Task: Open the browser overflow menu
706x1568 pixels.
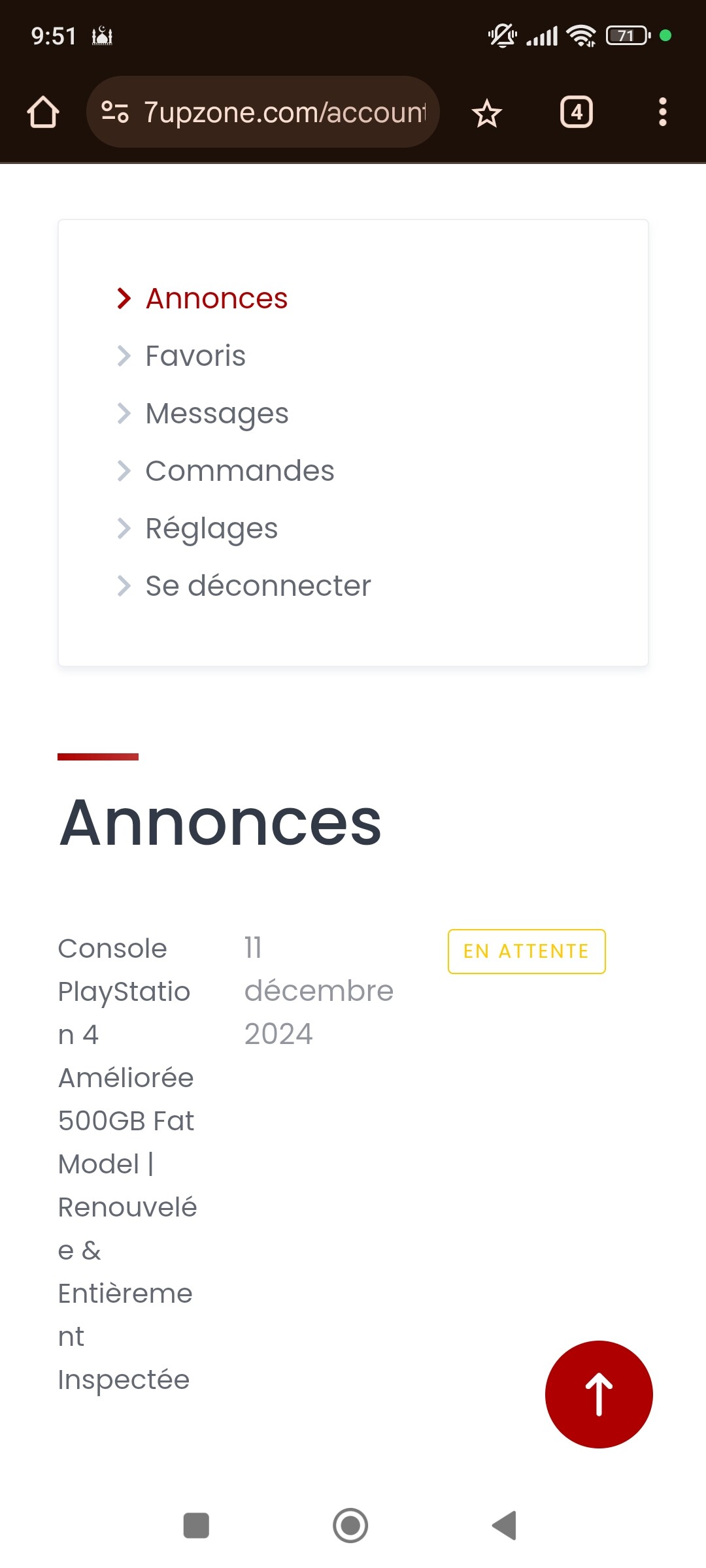Action: [x=663, y=112]
